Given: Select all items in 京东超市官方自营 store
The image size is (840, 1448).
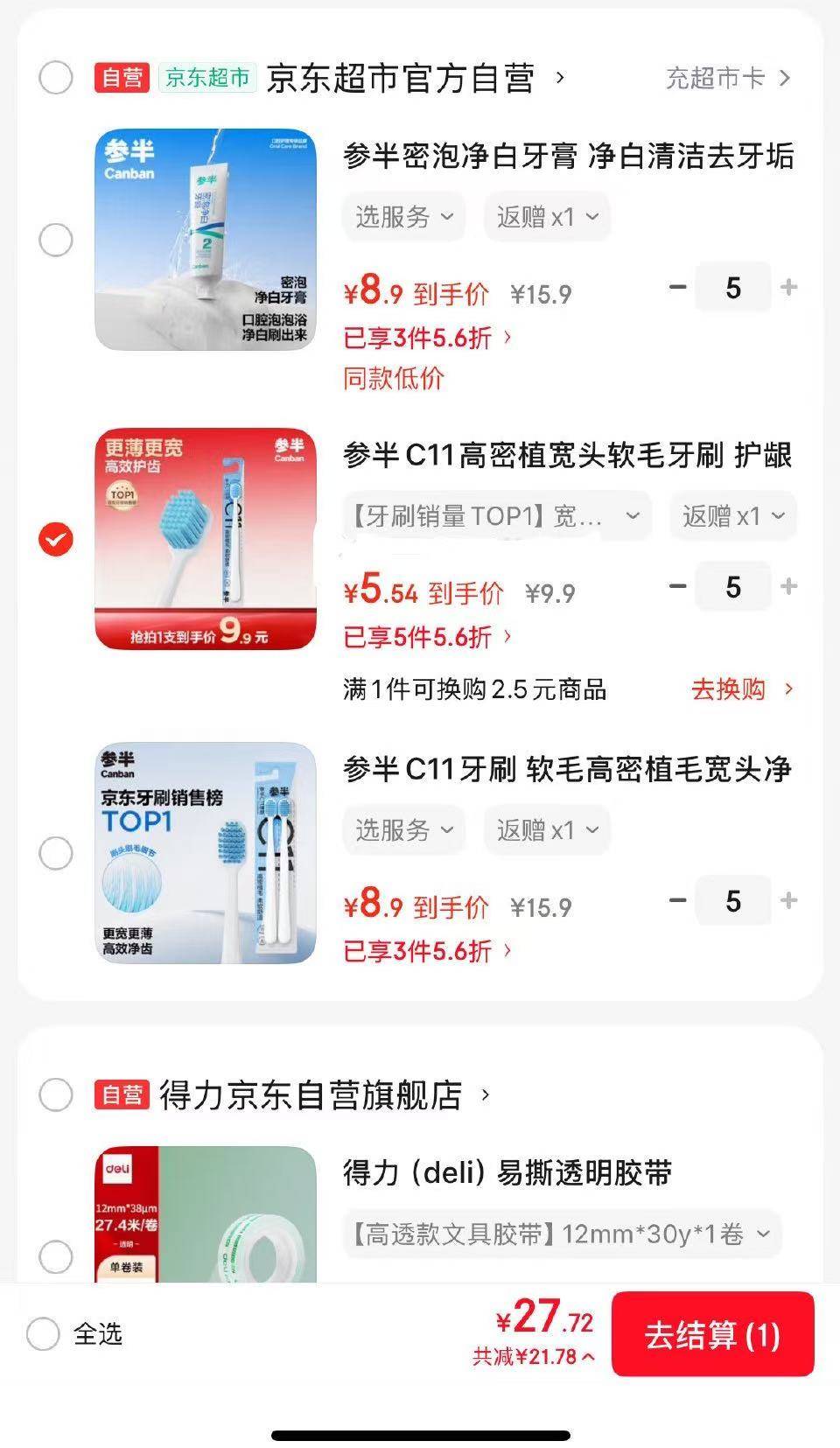Looking at the screenshot, I should (56, 78).
